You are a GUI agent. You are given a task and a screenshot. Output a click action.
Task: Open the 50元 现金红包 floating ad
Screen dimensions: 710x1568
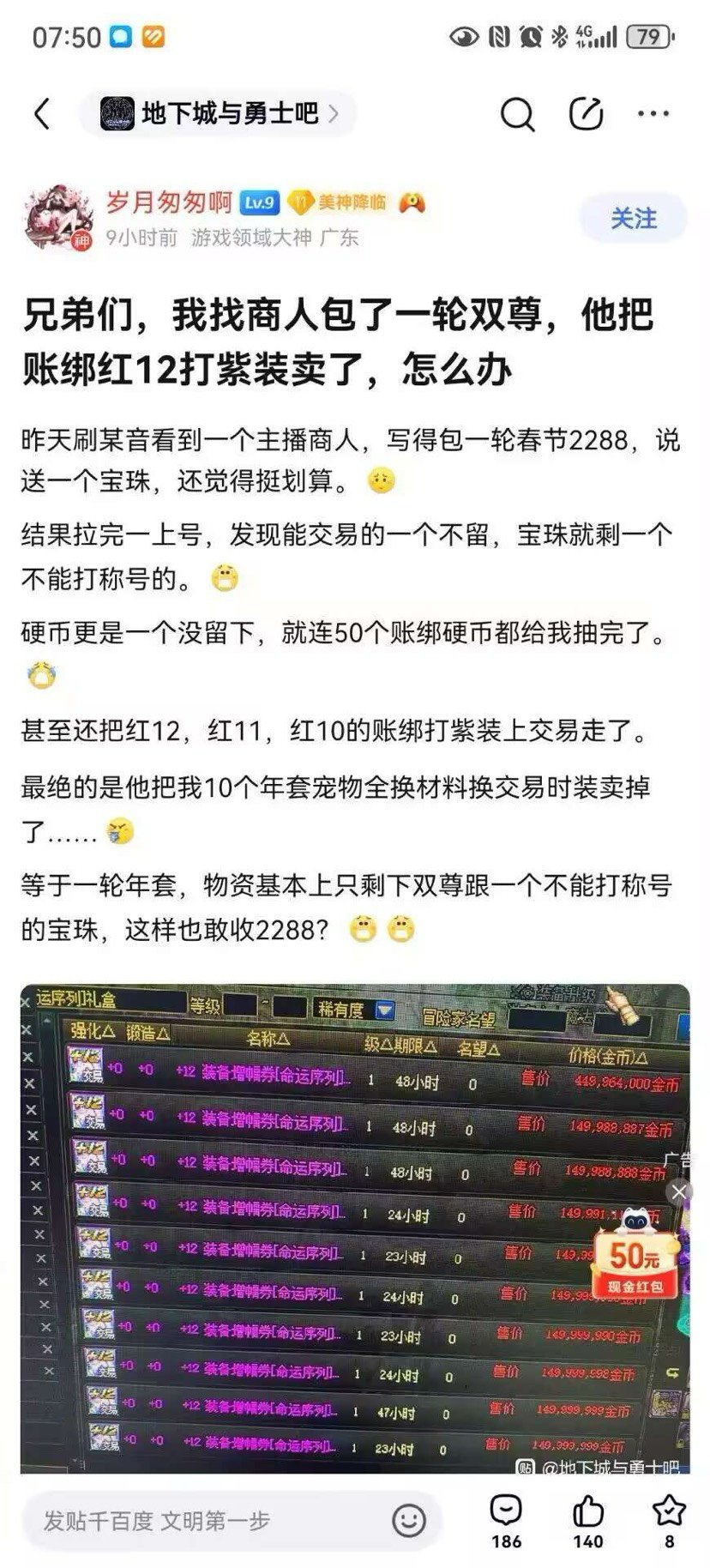635,1255
